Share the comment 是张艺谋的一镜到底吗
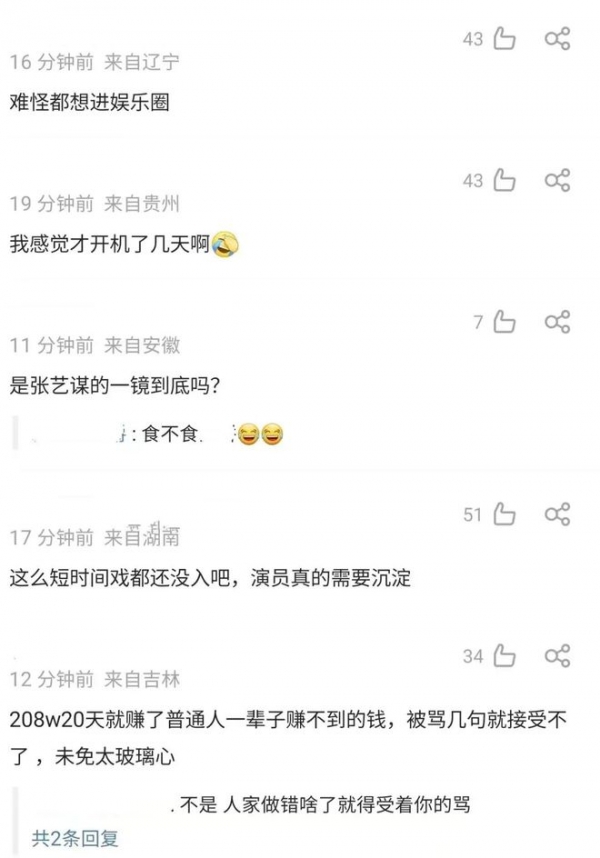 coord(557,322)
